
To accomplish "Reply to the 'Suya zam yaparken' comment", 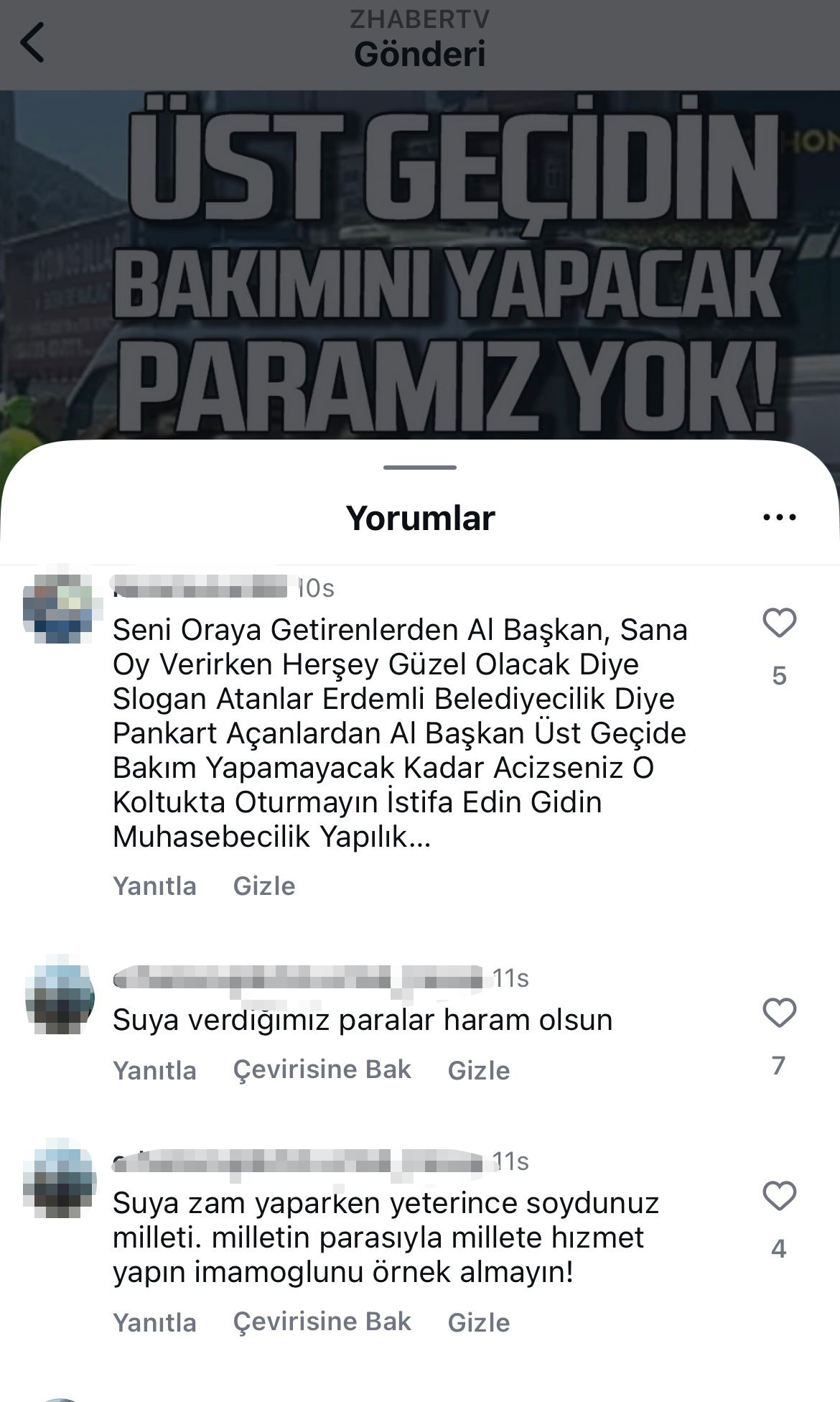I will point(154,1322).
